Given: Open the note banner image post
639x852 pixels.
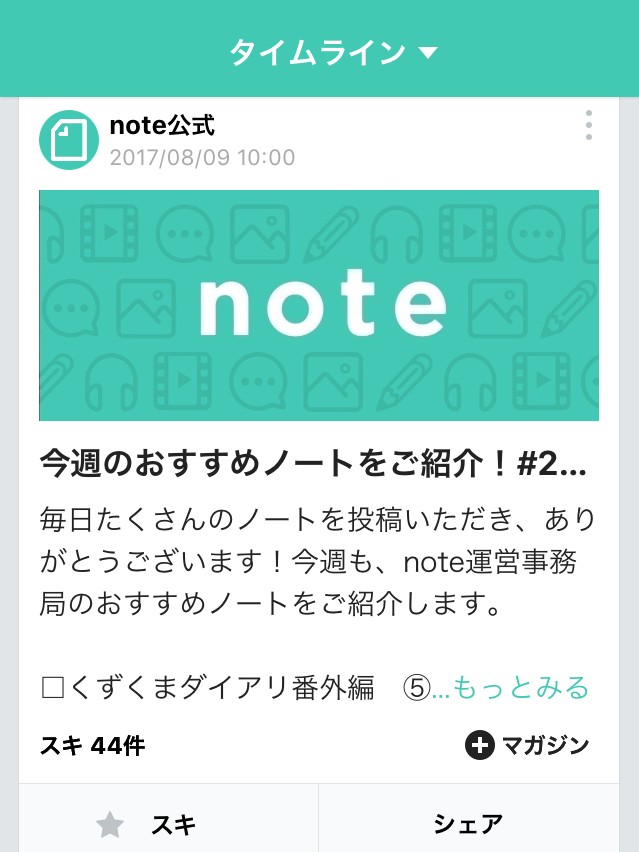Looking at the screenshot, I should 319,305.
